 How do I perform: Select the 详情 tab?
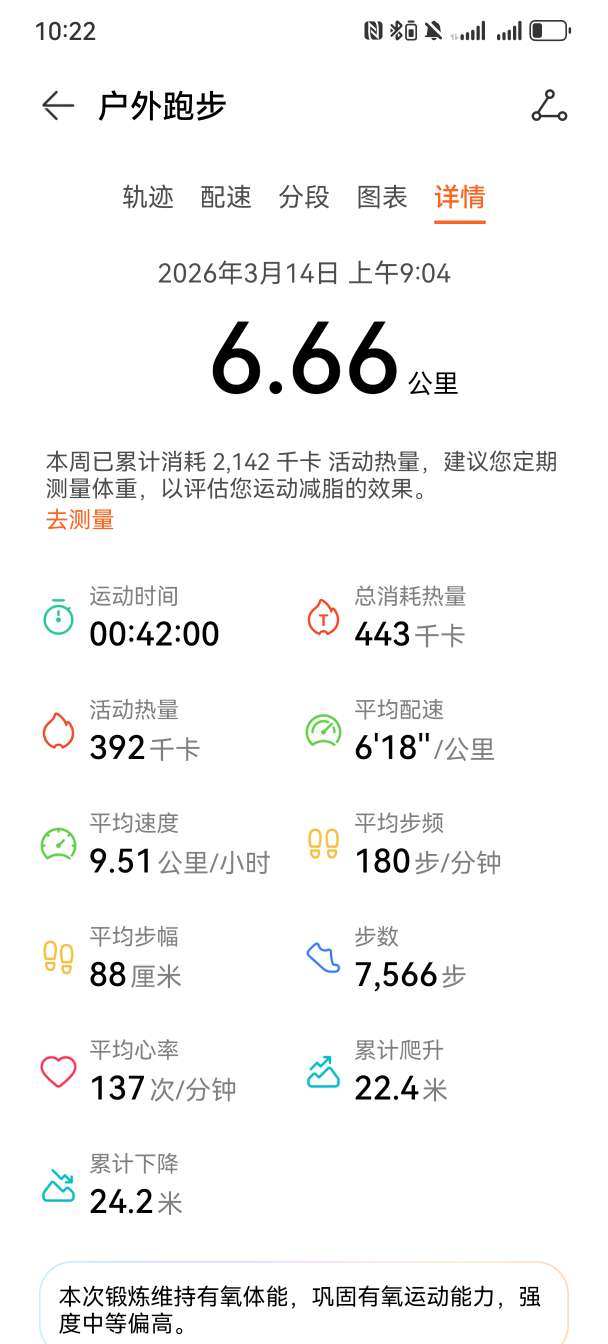[x=460, y=197]
